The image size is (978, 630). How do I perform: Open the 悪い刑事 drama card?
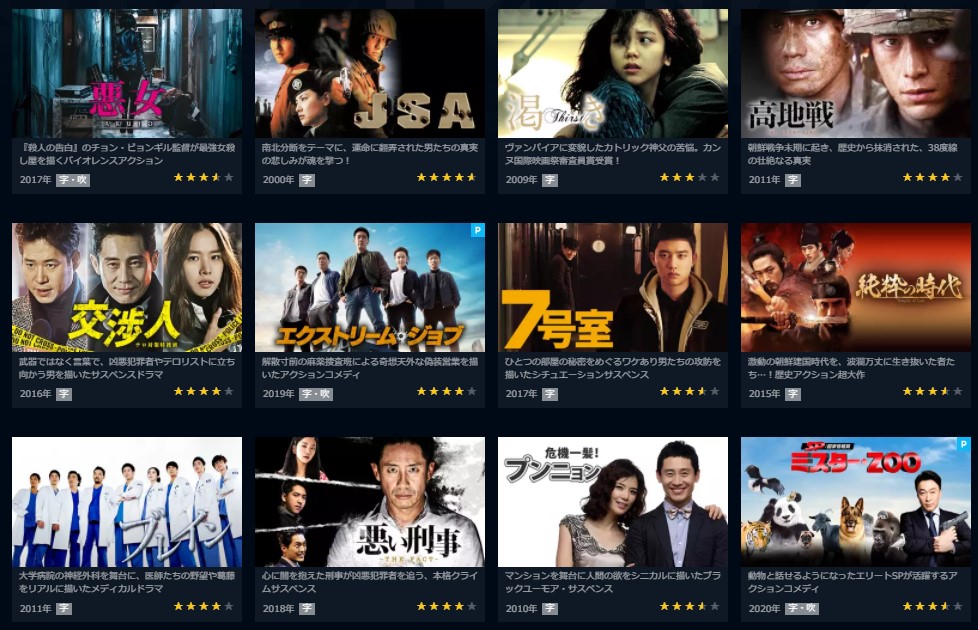pyautogui.click(x=370, y=502)
